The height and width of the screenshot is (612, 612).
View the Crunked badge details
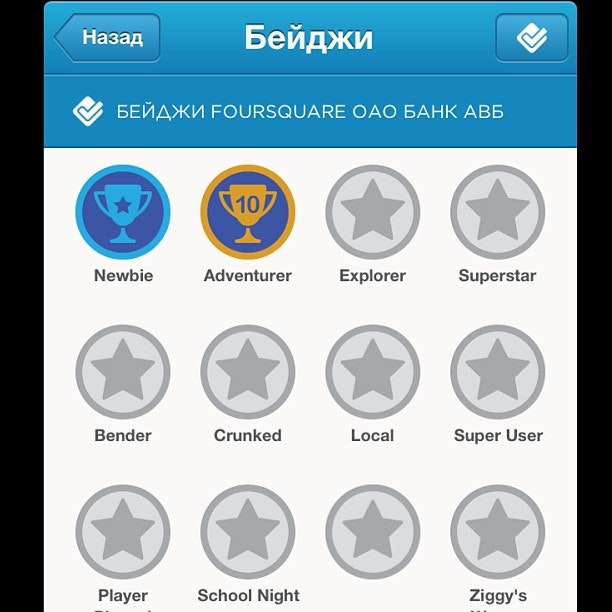[248, 372]
